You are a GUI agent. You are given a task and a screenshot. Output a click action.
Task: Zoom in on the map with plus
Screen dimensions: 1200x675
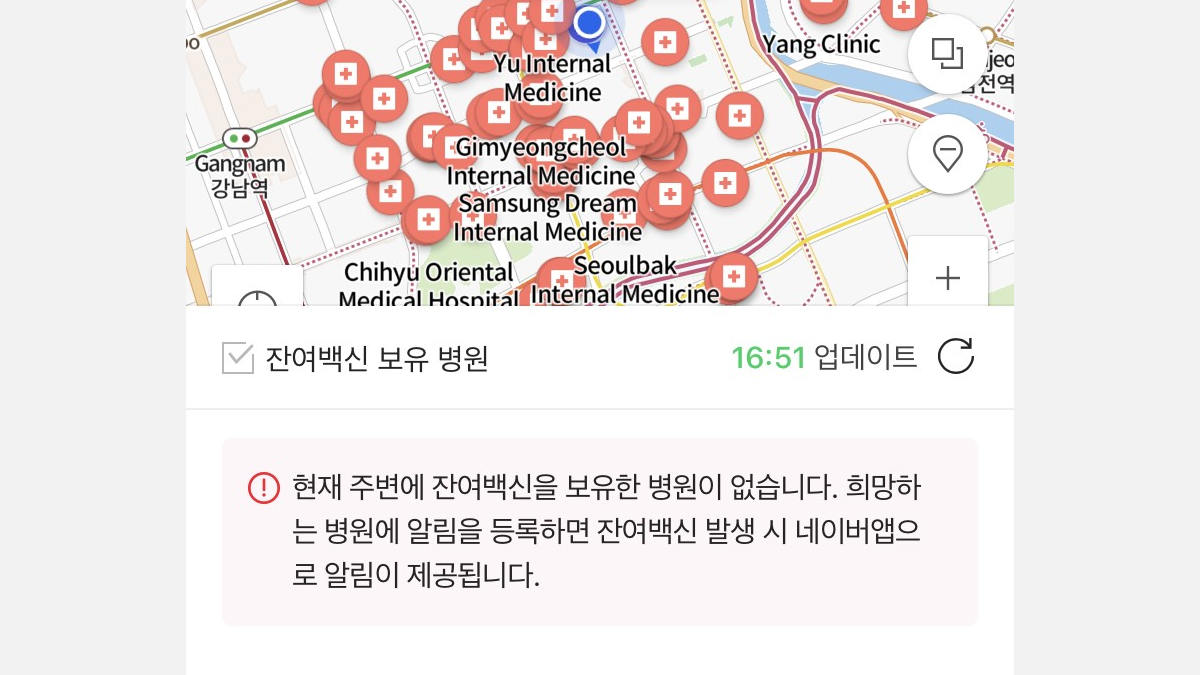click(947, 278)
